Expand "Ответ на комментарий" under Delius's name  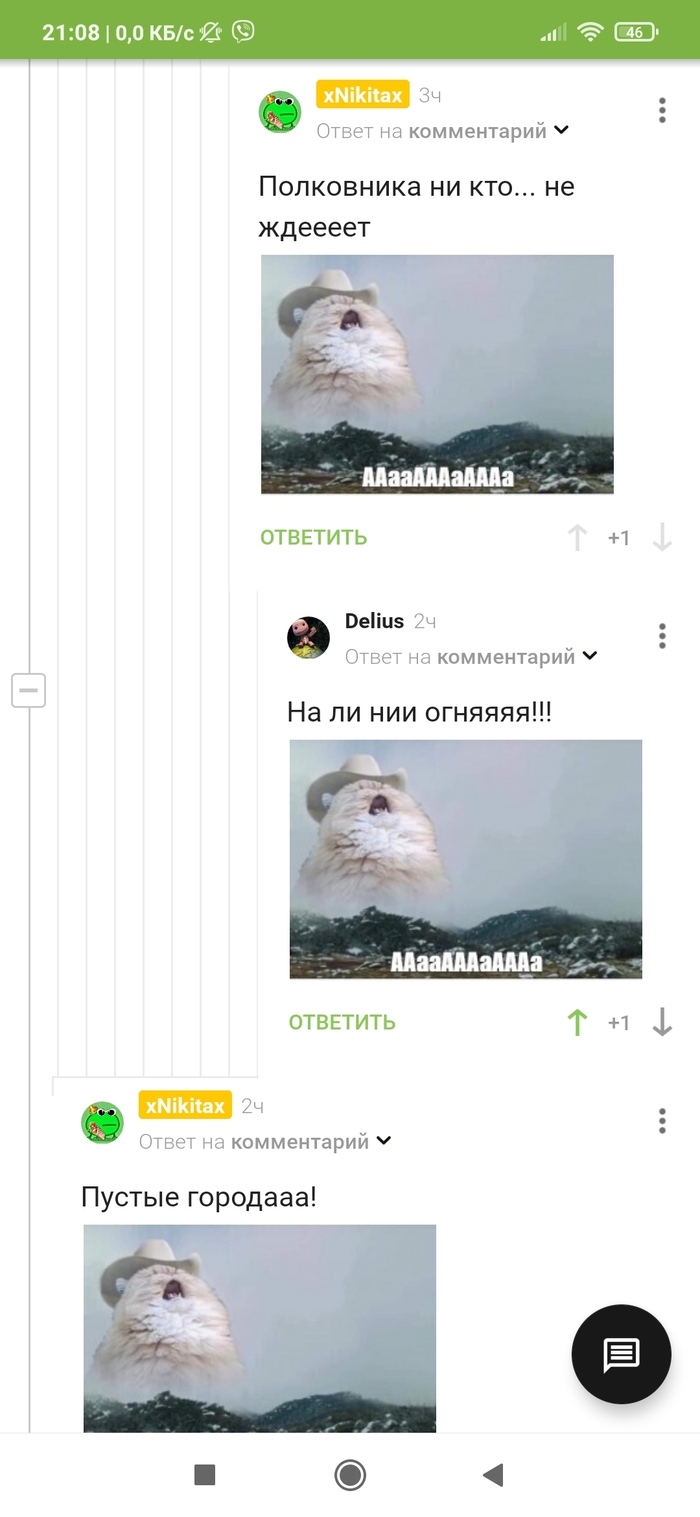coord(471,657)
